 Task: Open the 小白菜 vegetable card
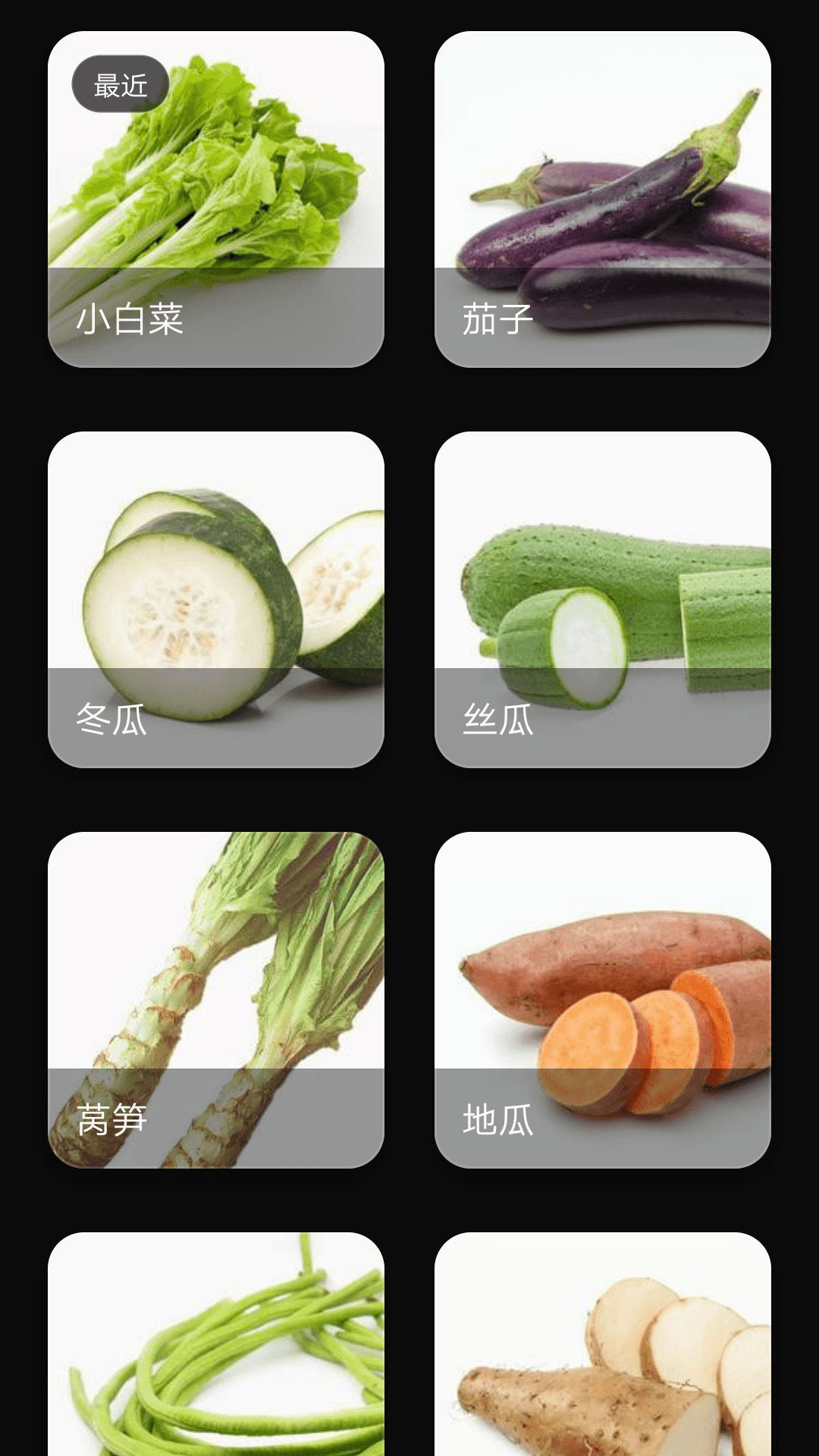click(216, 199)
